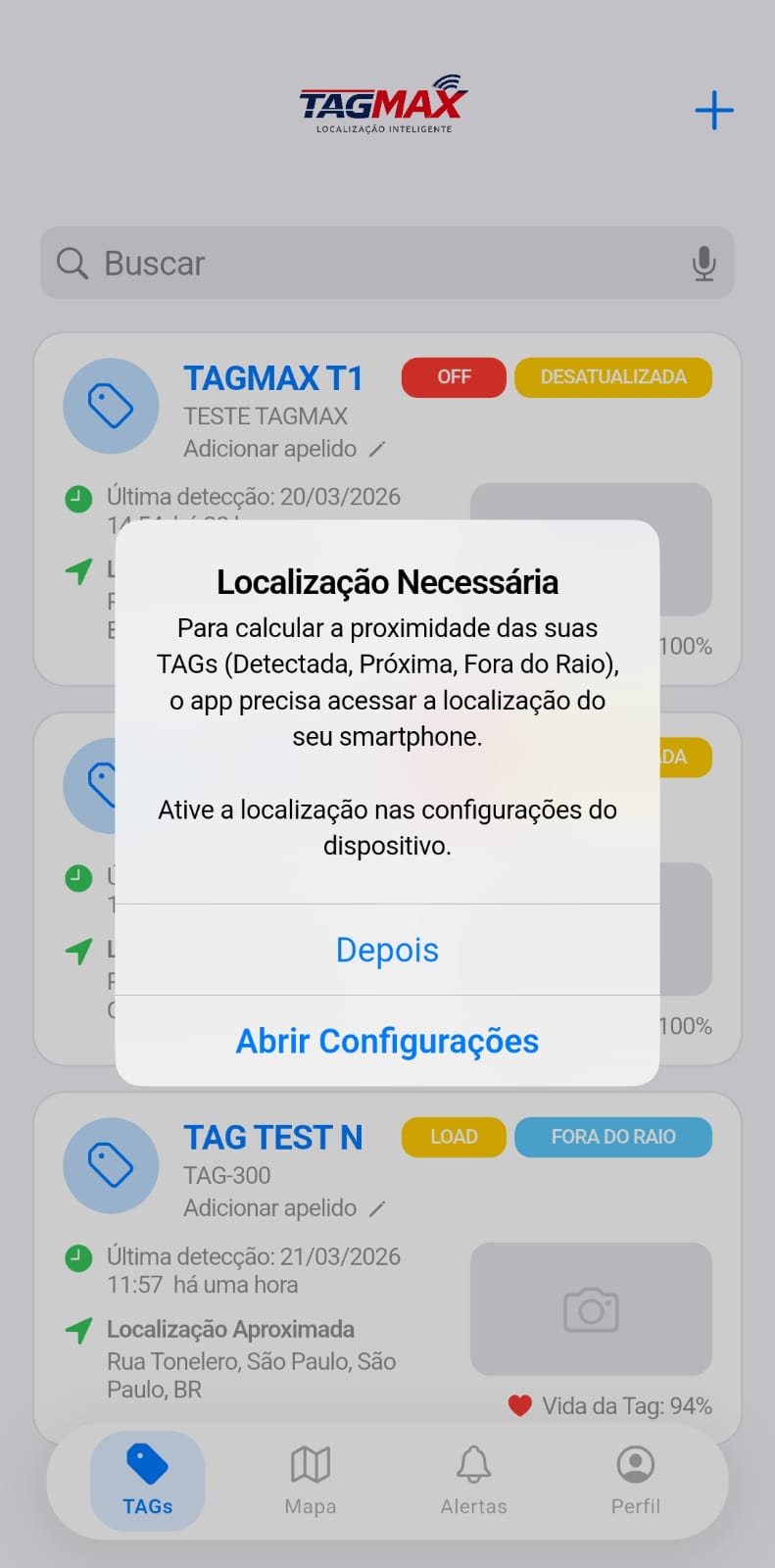Tap Depois to dismiss the dialog
This screenshot has width=775, height=1568.
387,949
